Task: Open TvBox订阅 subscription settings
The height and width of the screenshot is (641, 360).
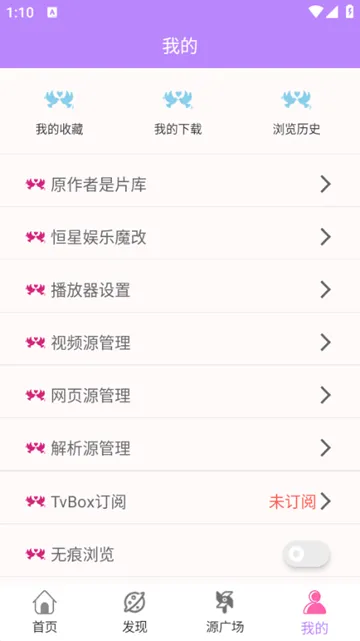Action: click(x=180, y=501)
